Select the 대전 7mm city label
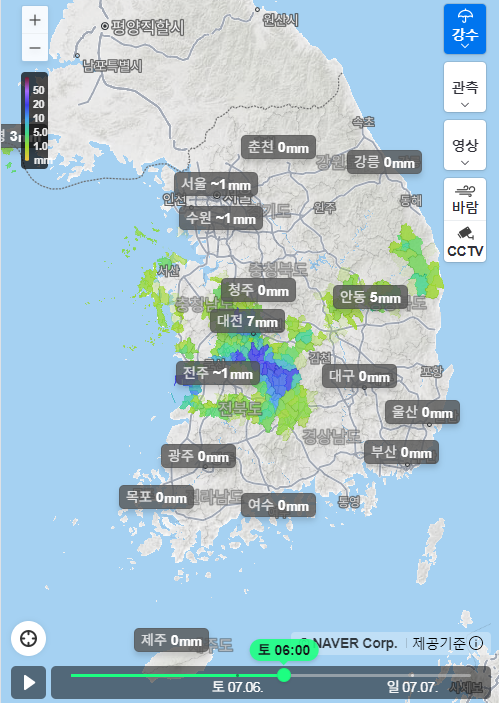The height and width of the screenshot is (703, 499). pyautogui.click(x=247, y=321)
